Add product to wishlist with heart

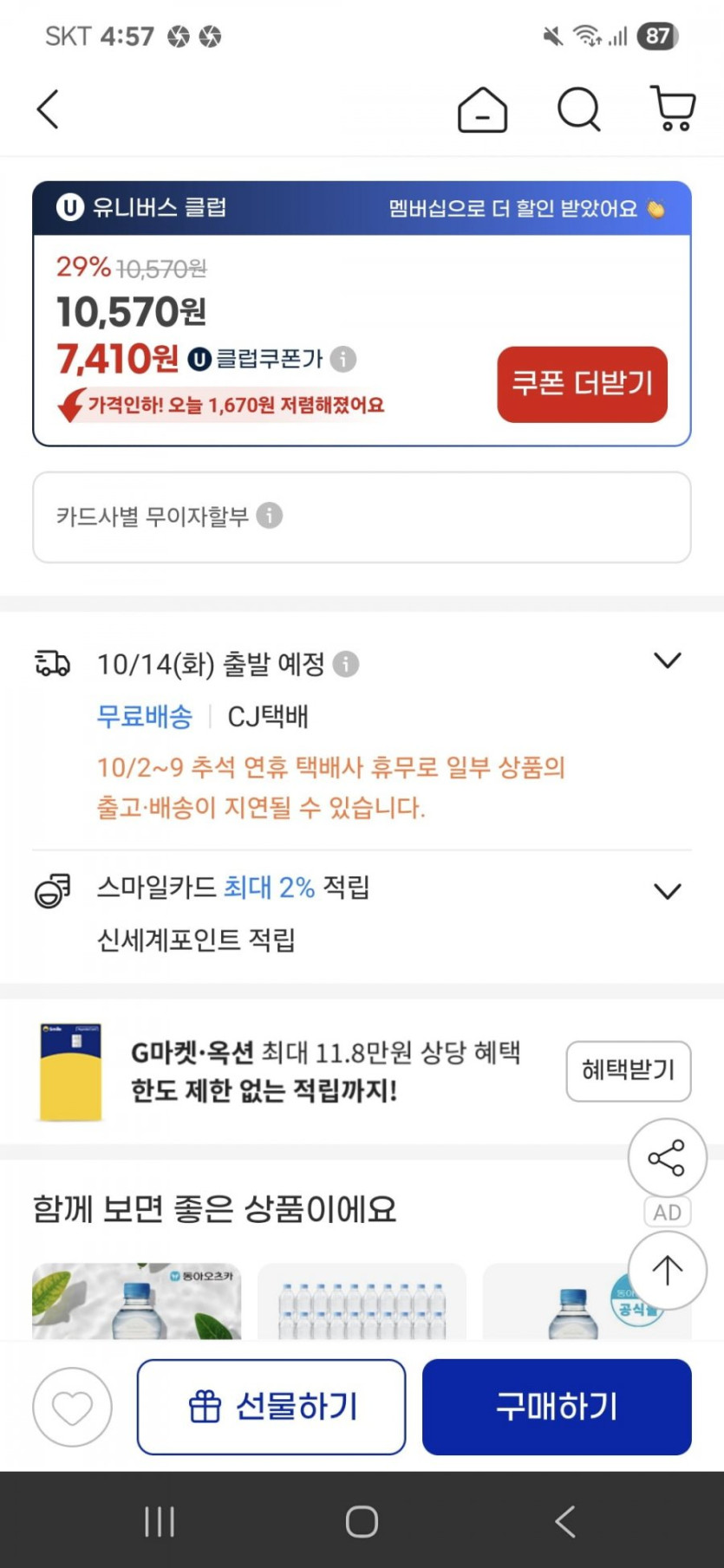point(72,1407)
